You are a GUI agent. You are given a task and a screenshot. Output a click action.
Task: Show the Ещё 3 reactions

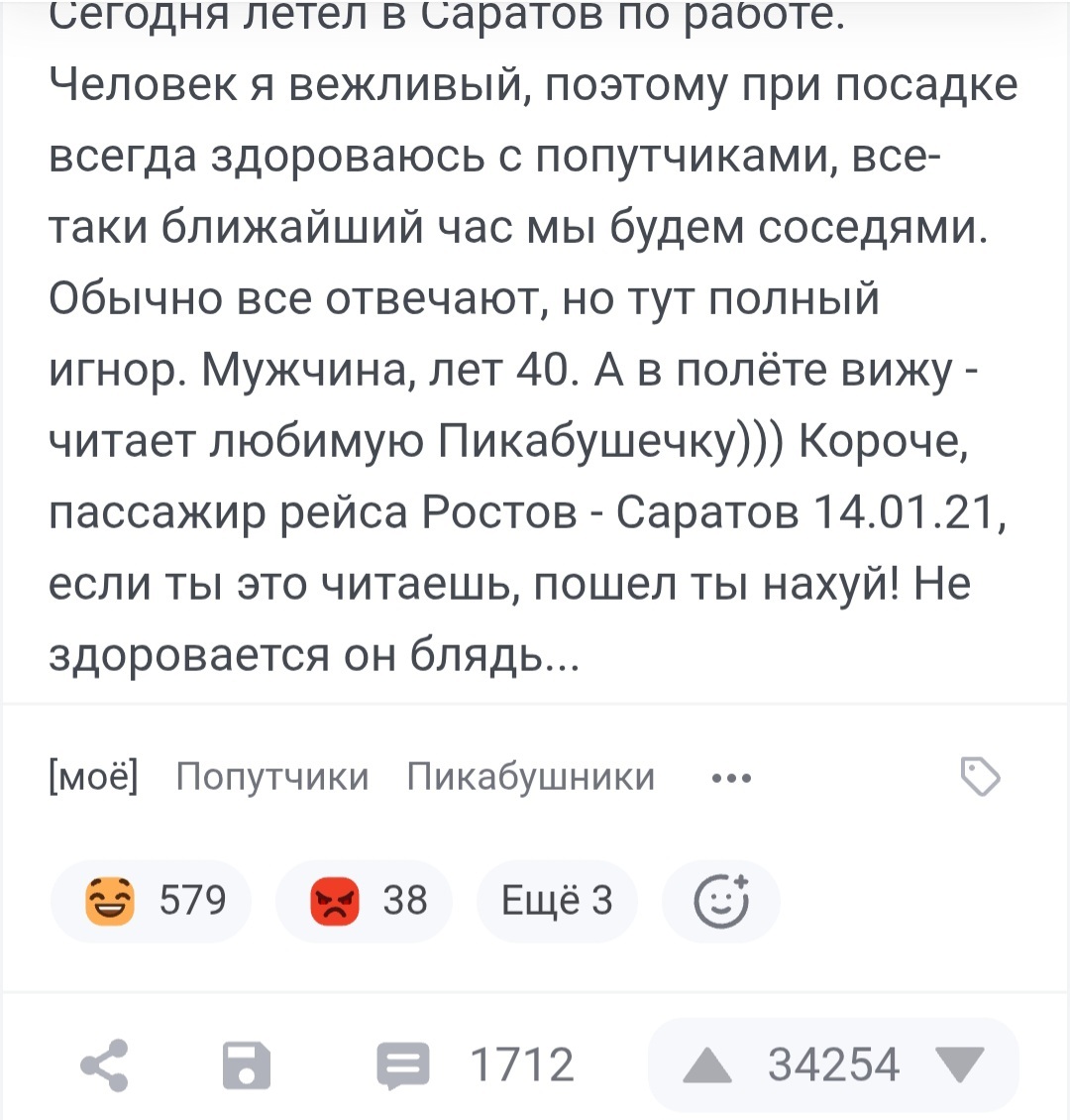click(x=557, y=901)
